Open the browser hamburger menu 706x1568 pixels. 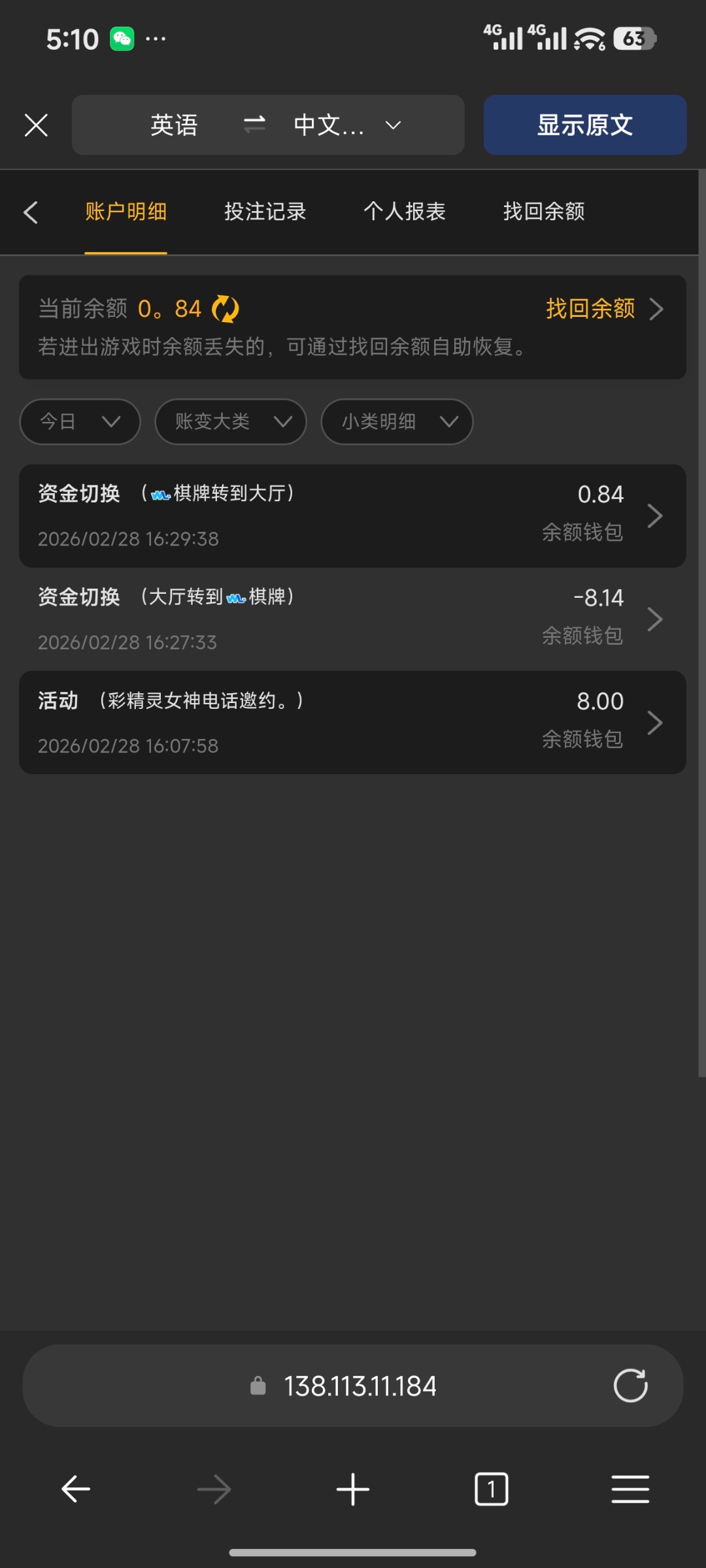(630, 1490)
